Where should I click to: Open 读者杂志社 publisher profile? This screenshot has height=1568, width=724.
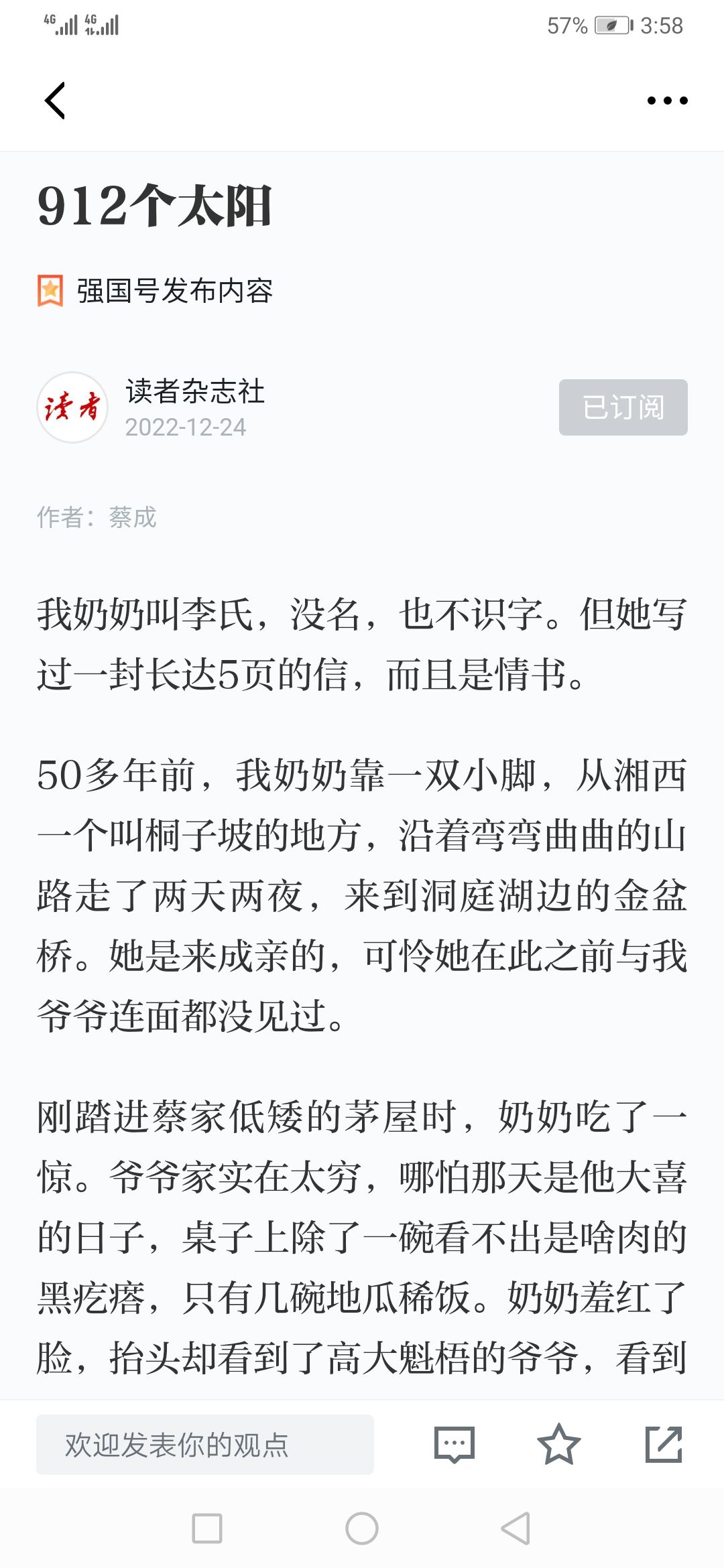(x=194, y=392)
